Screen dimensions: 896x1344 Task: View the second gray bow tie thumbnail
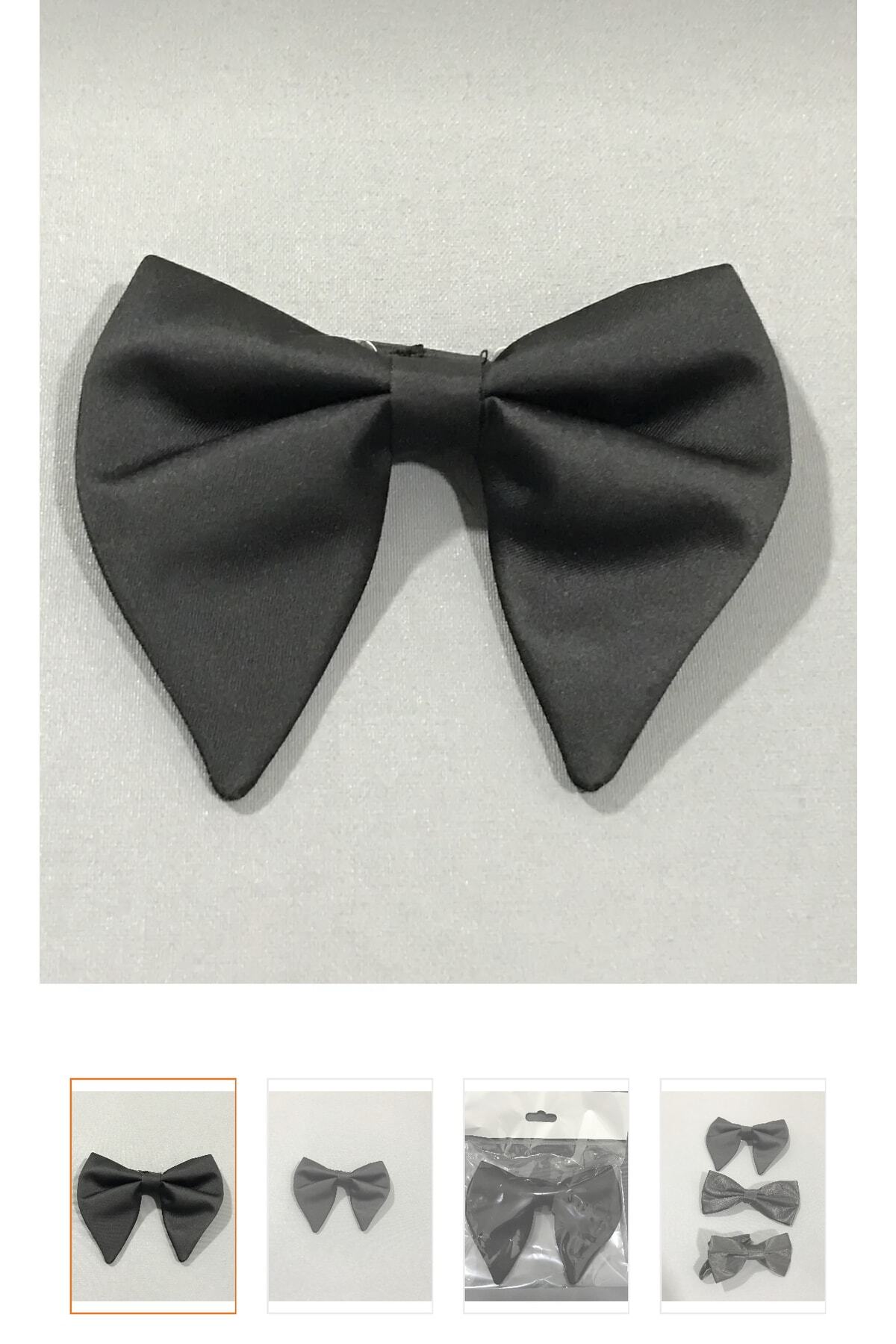(350, 1195)
